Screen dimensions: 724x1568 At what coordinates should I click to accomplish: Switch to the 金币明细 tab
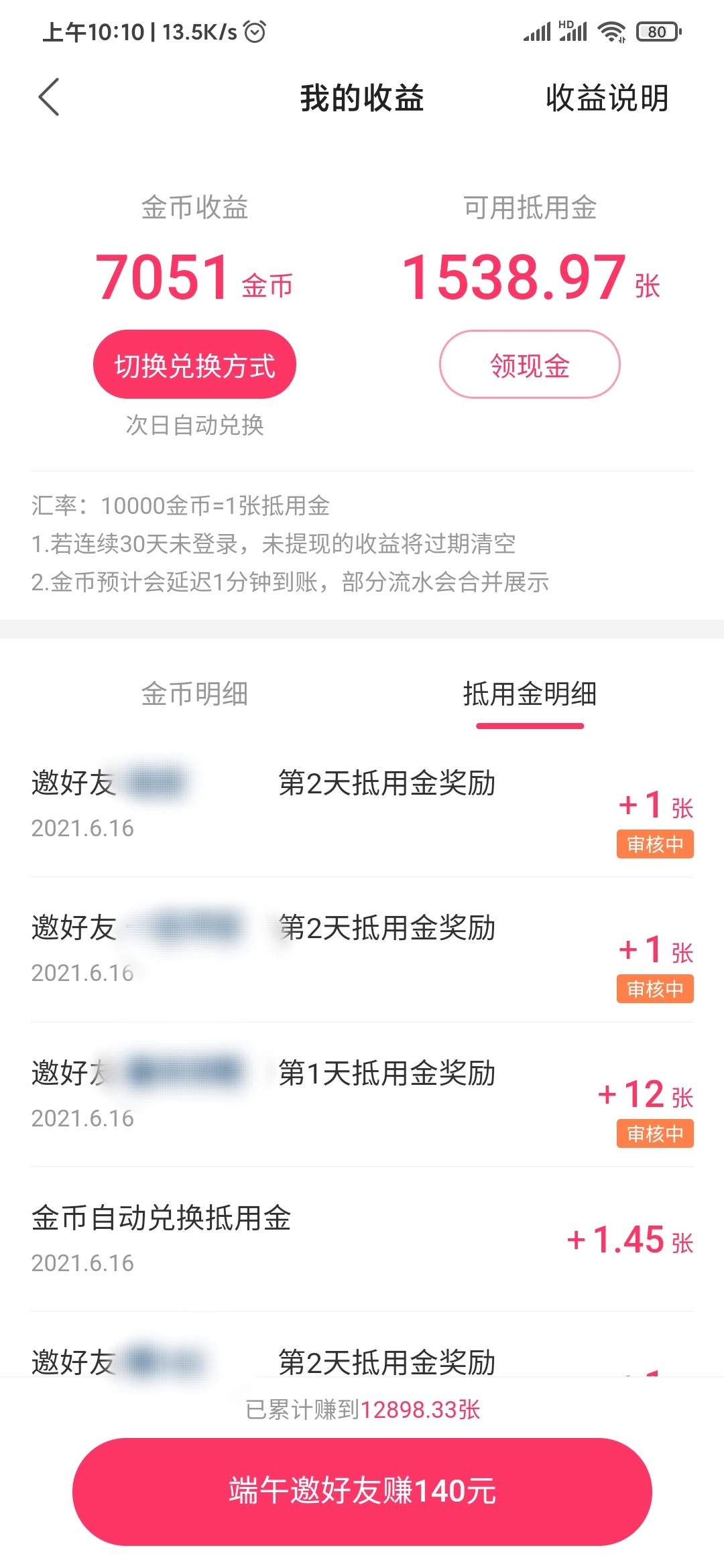tap(194, 694)
